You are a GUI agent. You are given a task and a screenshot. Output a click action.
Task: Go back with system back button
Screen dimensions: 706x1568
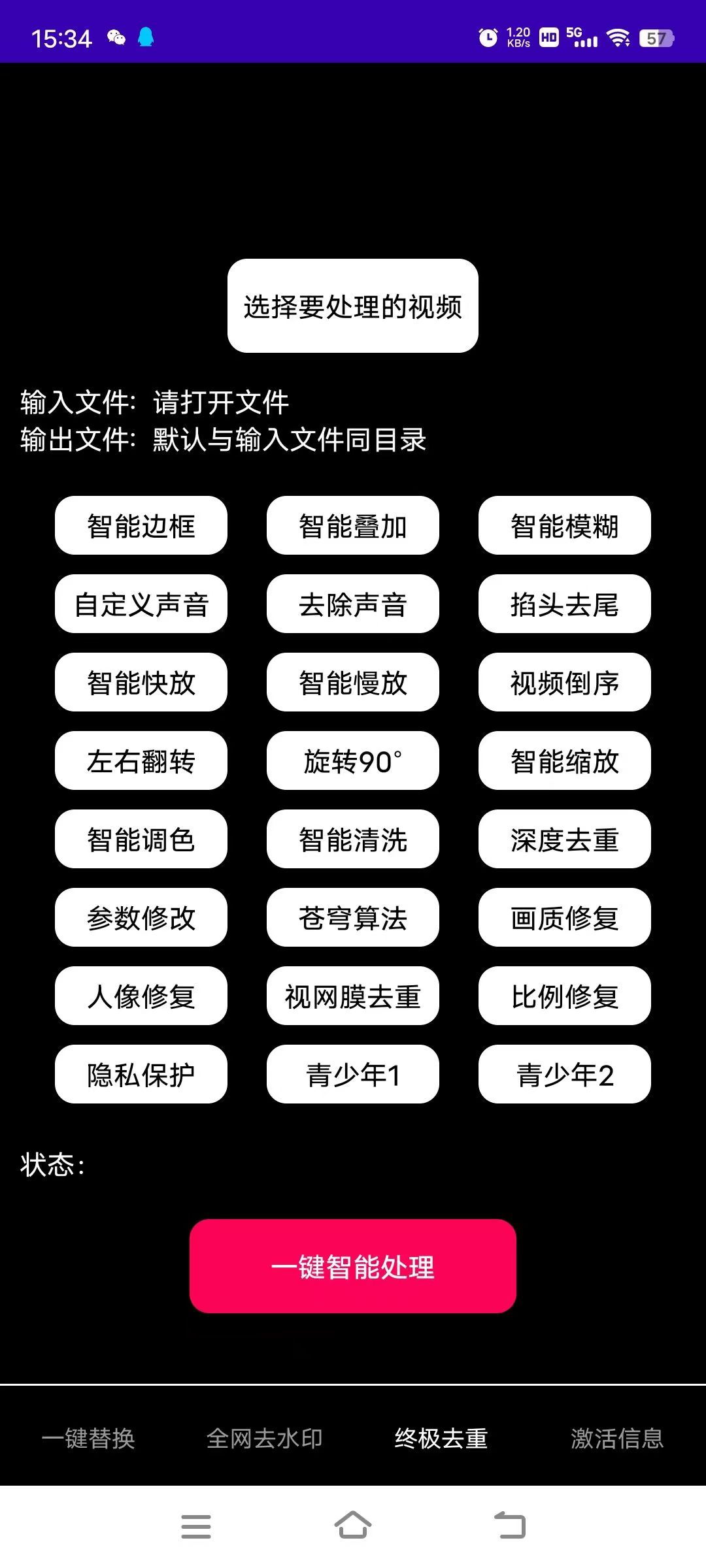510,1526
